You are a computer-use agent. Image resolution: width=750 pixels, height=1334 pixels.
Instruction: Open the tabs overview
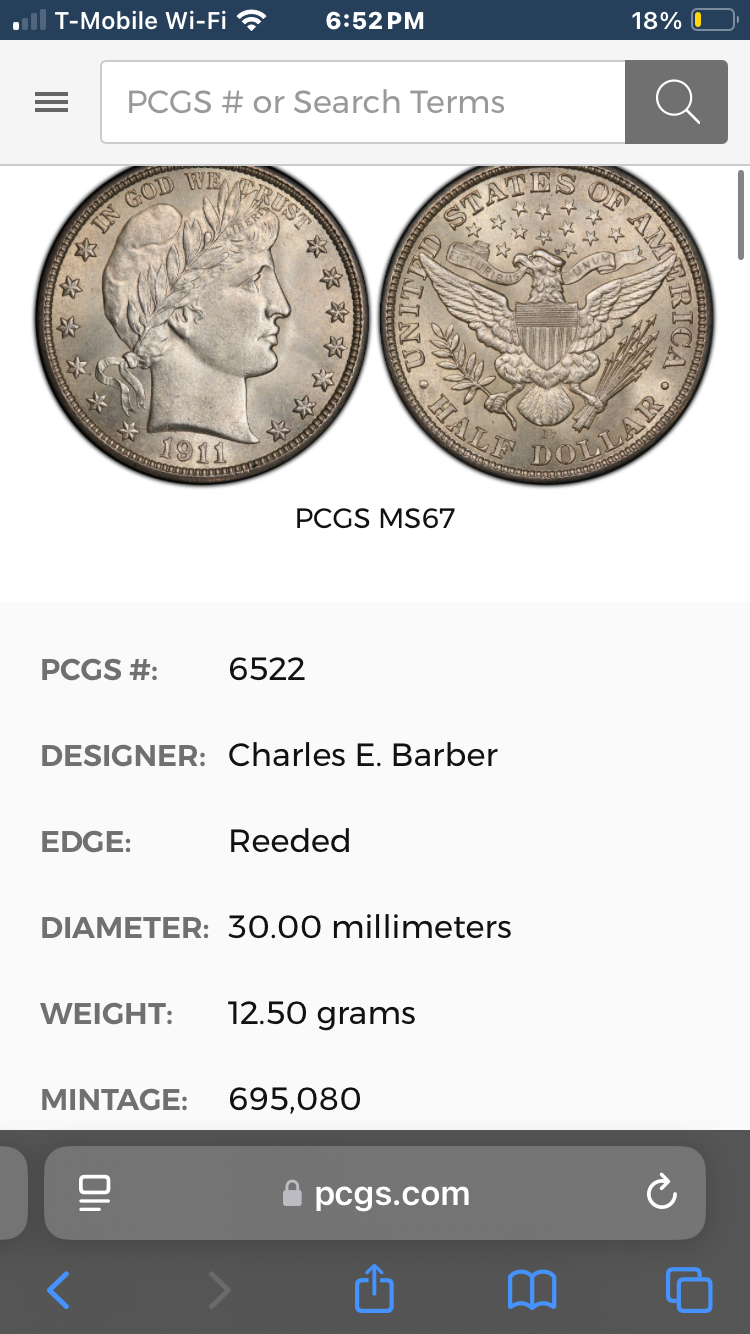(689, 1289)
